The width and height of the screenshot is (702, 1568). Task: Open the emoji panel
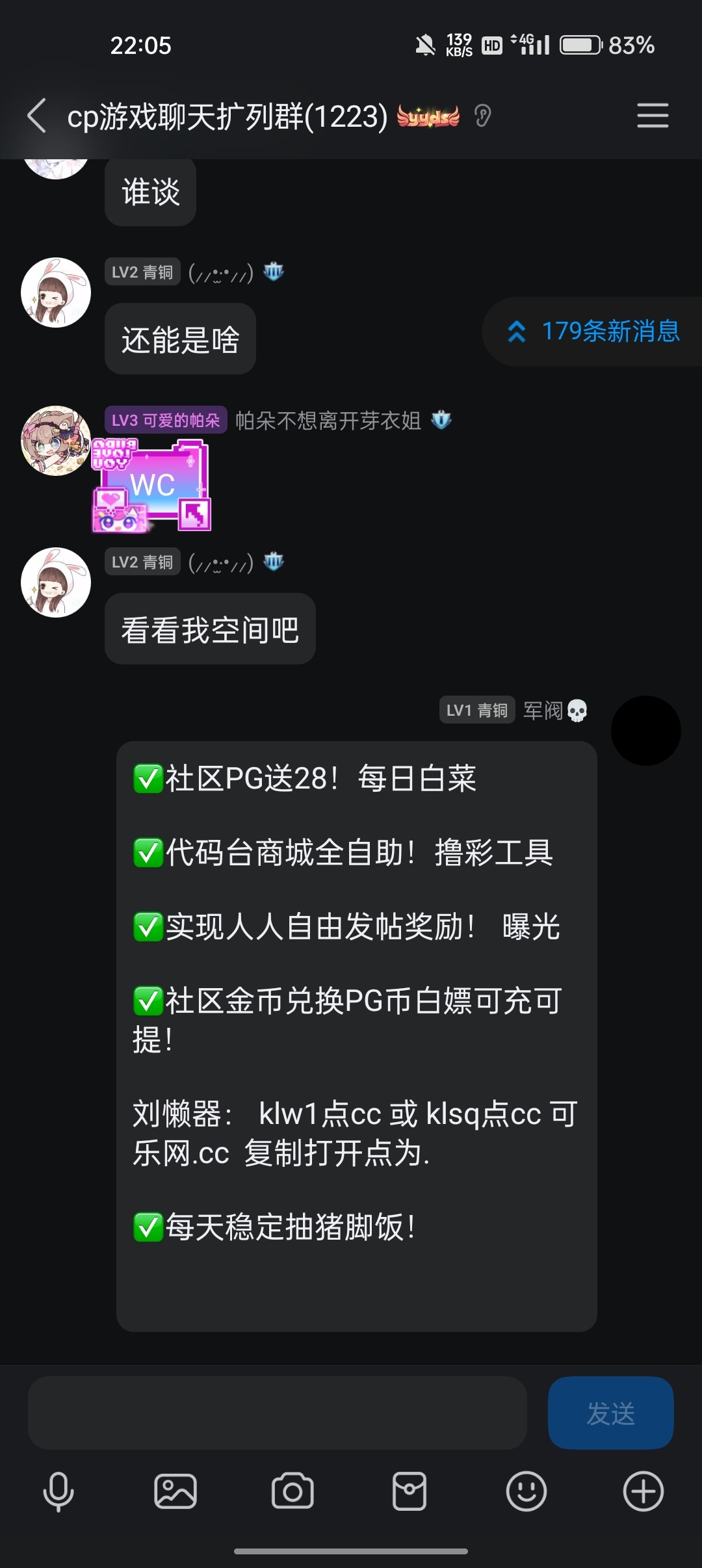coord(526,1491)
